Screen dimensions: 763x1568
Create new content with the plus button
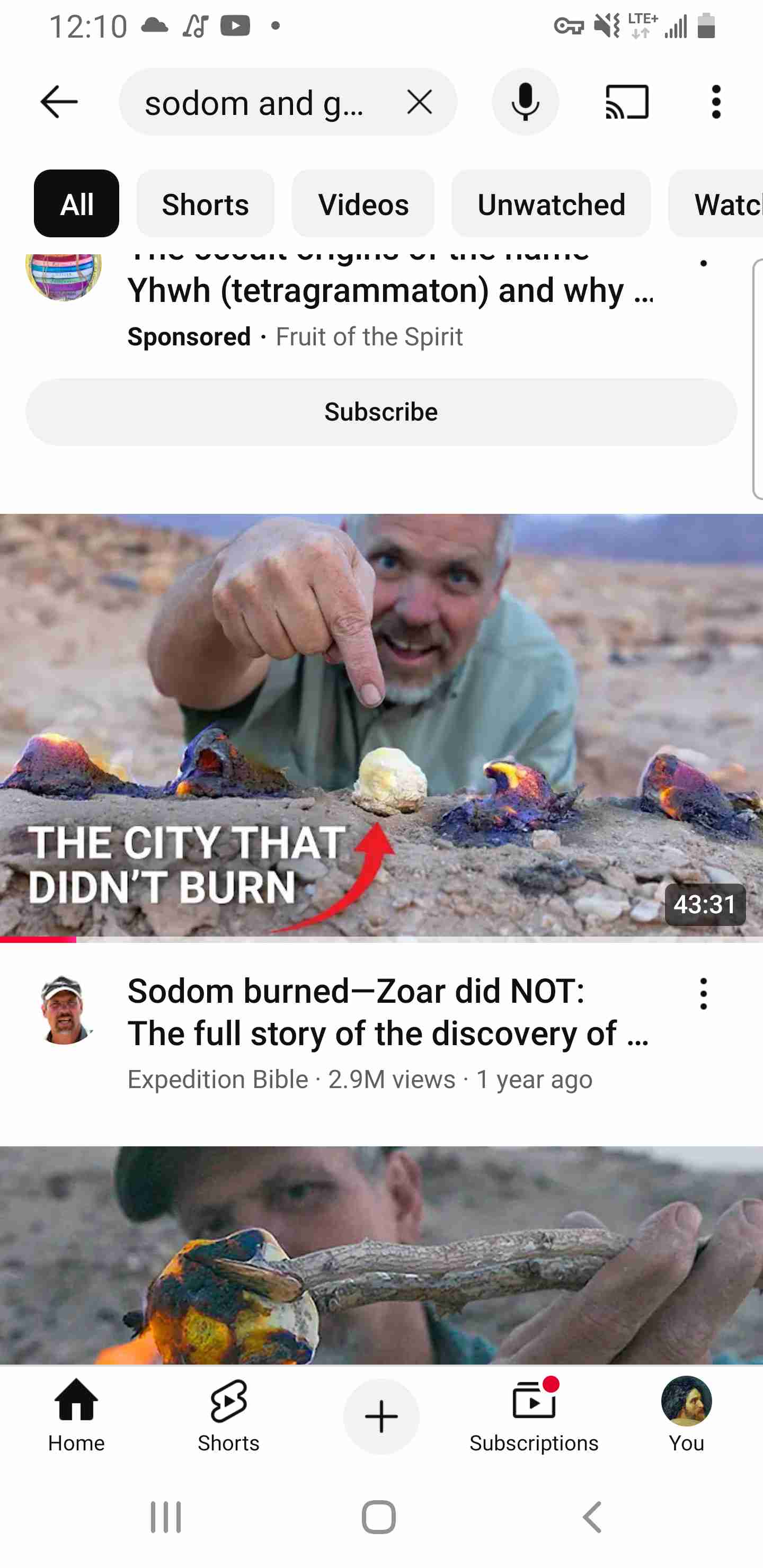click(381, 1416)
